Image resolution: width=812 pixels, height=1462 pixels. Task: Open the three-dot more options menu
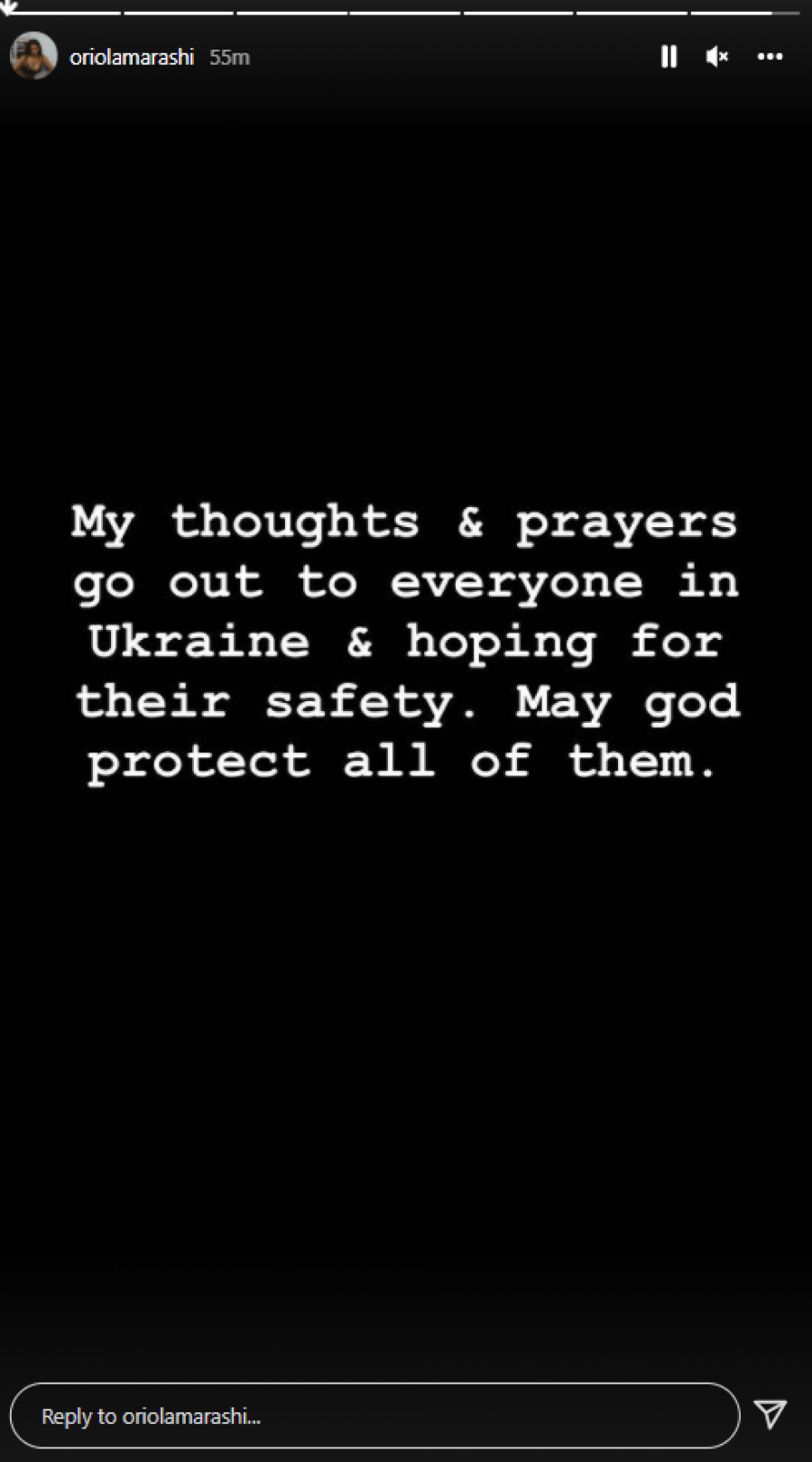click(x=770, y=57)
